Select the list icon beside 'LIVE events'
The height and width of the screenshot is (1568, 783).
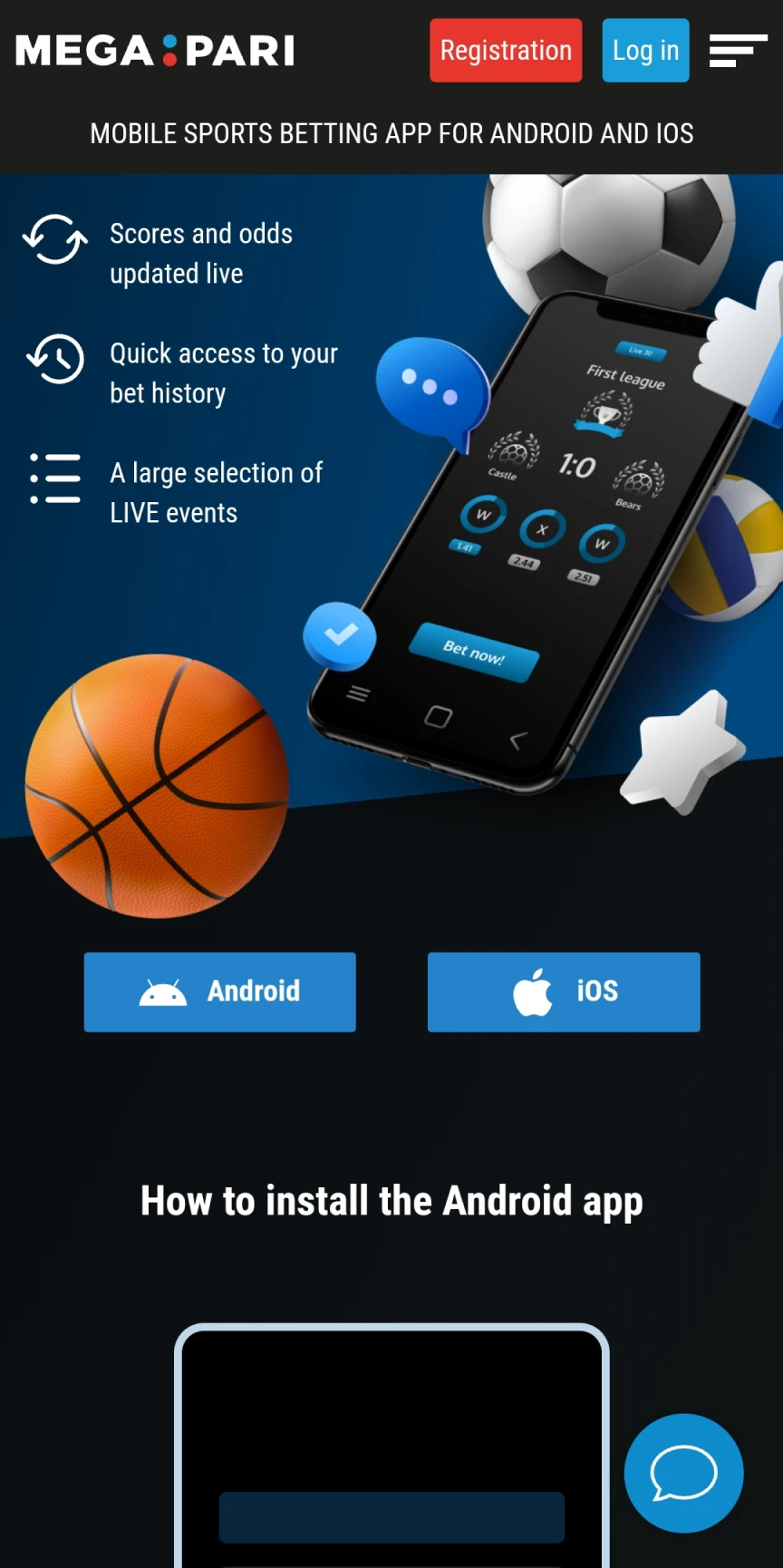(x=54, y=479)
